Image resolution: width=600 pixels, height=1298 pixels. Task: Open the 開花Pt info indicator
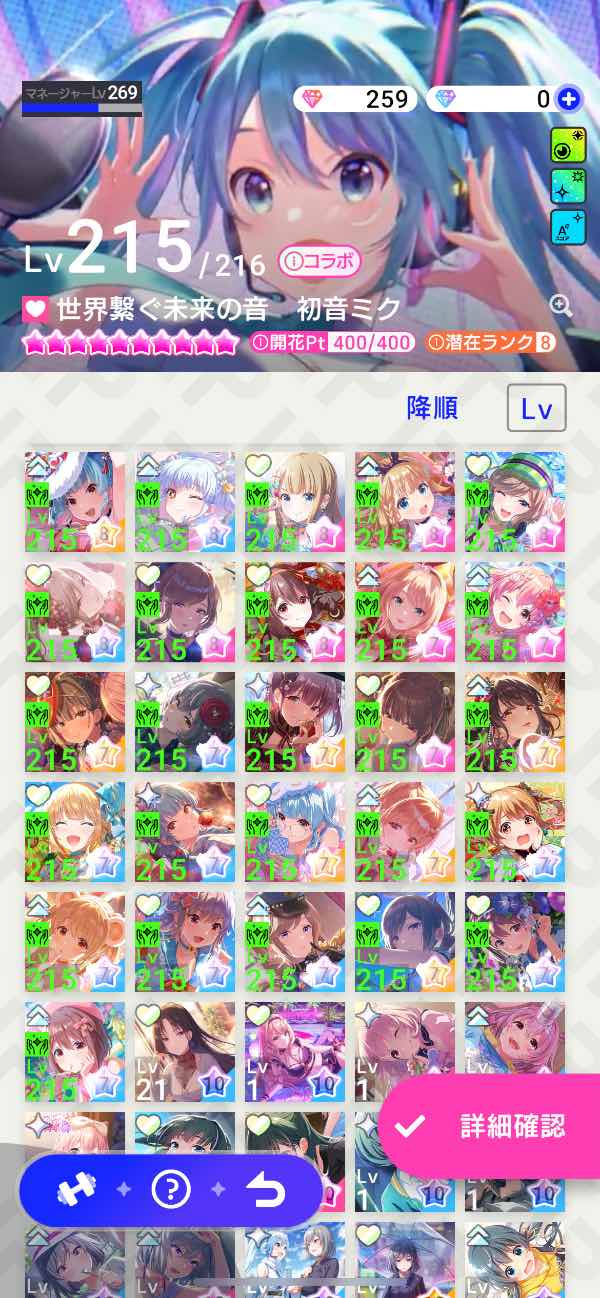tap(331, 342)
